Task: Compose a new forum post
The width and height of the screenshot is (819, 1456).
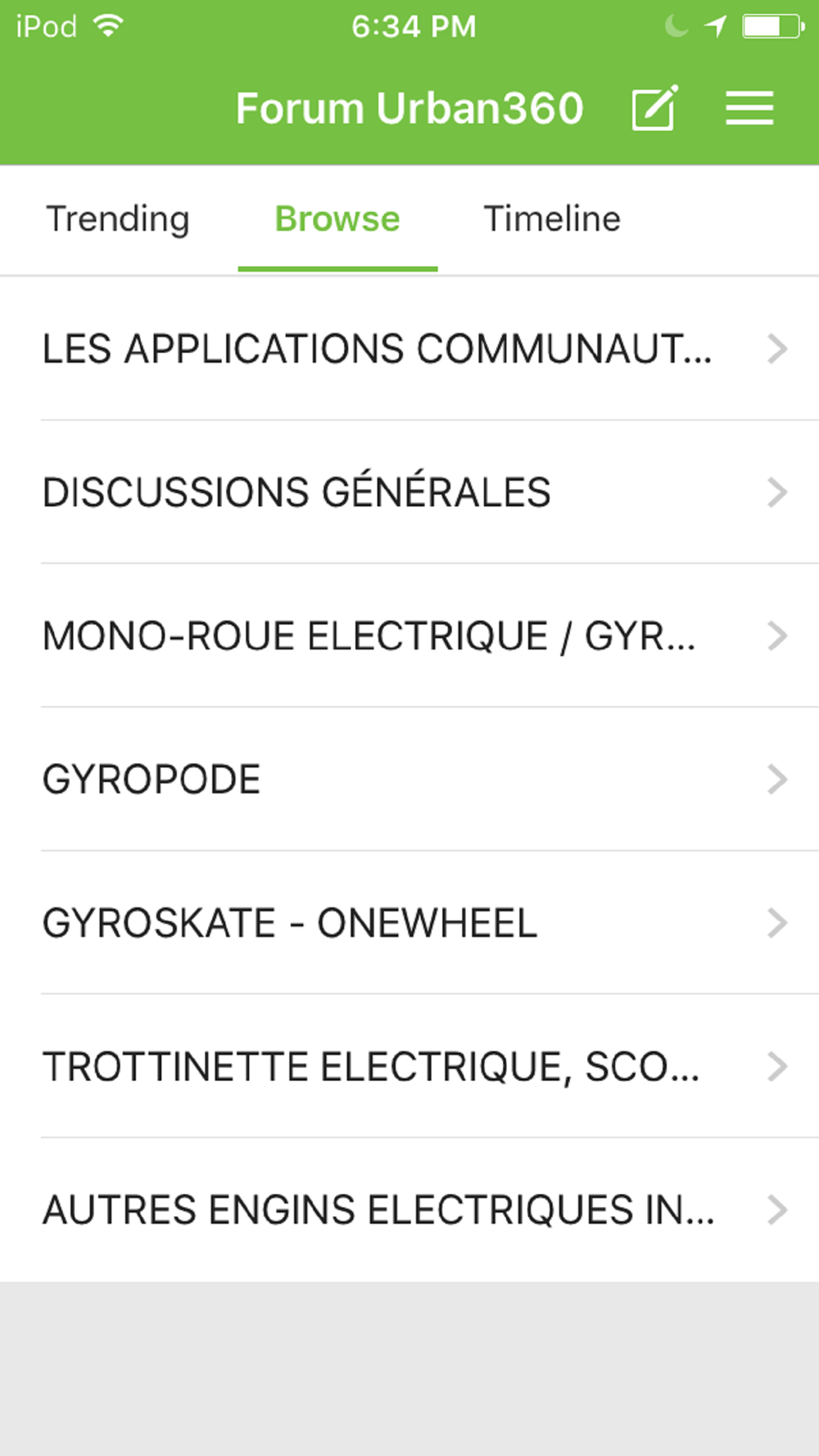Action: 654,108
